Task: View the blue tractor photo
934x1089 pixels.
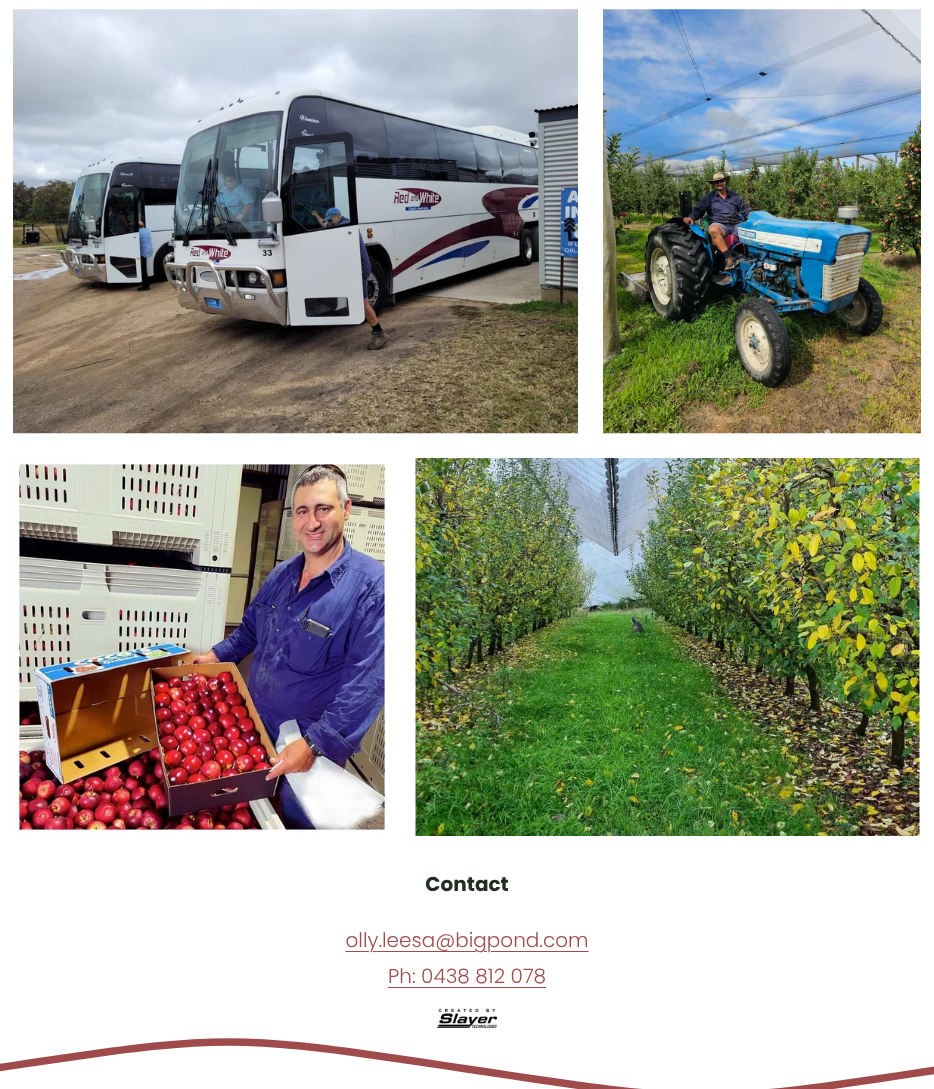Action: click(x=761, y=221)
